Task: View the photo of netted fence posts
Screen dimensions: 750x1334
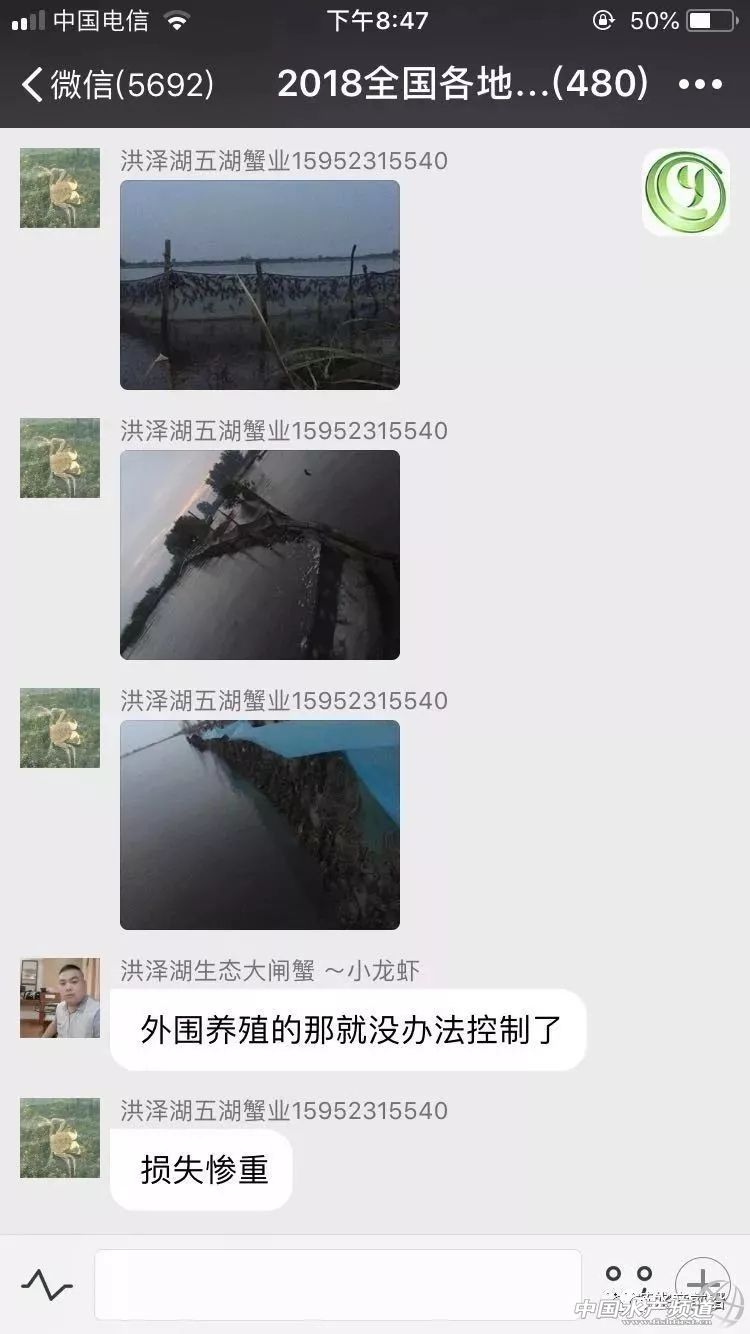Action: (x=260, y=285)
